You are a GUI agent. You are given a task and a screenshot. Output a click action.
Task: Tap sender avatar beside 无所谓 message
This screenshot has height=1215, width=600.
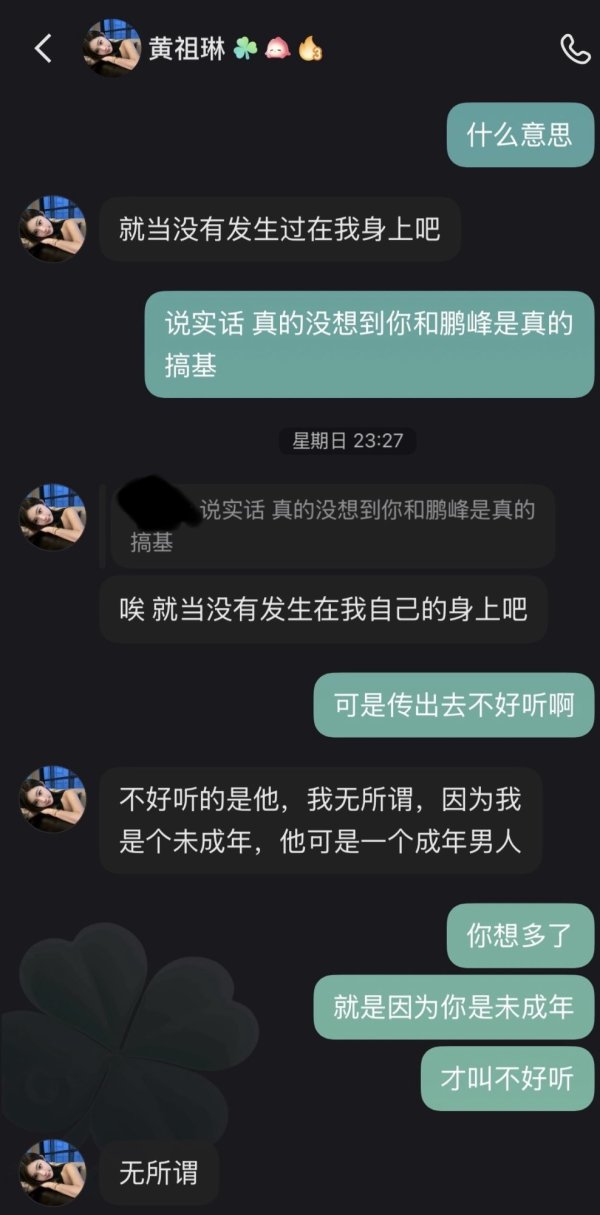coord(52,1171)
